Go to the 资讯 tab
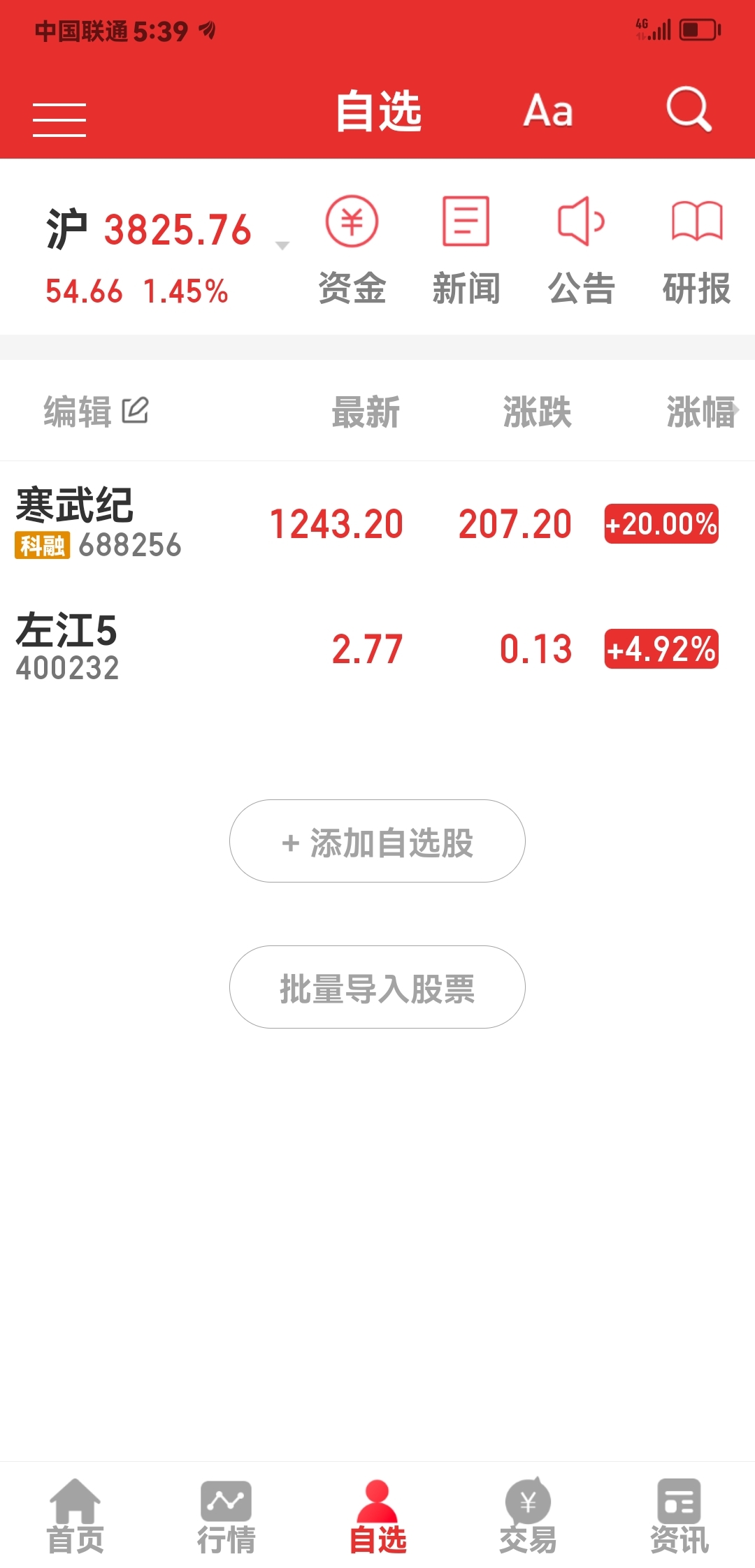The image size is (755, 1568). pyautogui.click(x=679, y=1516)
